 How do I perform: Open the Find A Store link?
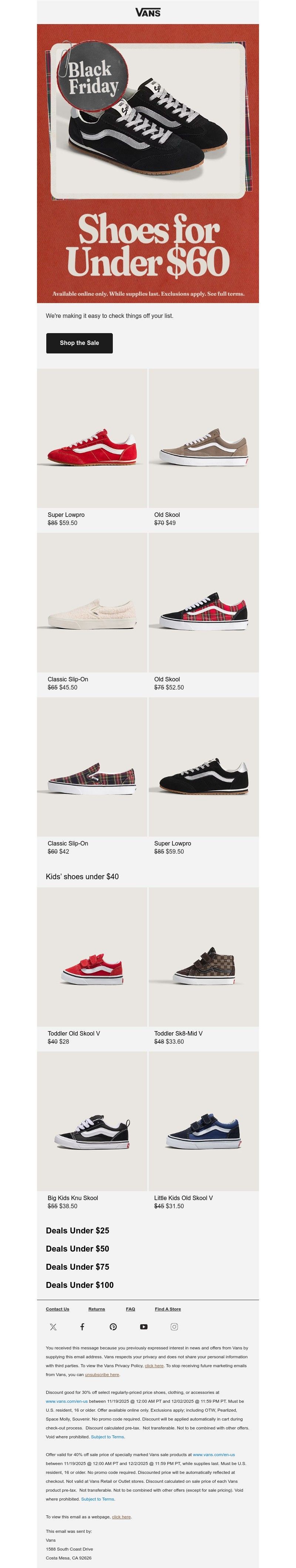click(168, 1309)
